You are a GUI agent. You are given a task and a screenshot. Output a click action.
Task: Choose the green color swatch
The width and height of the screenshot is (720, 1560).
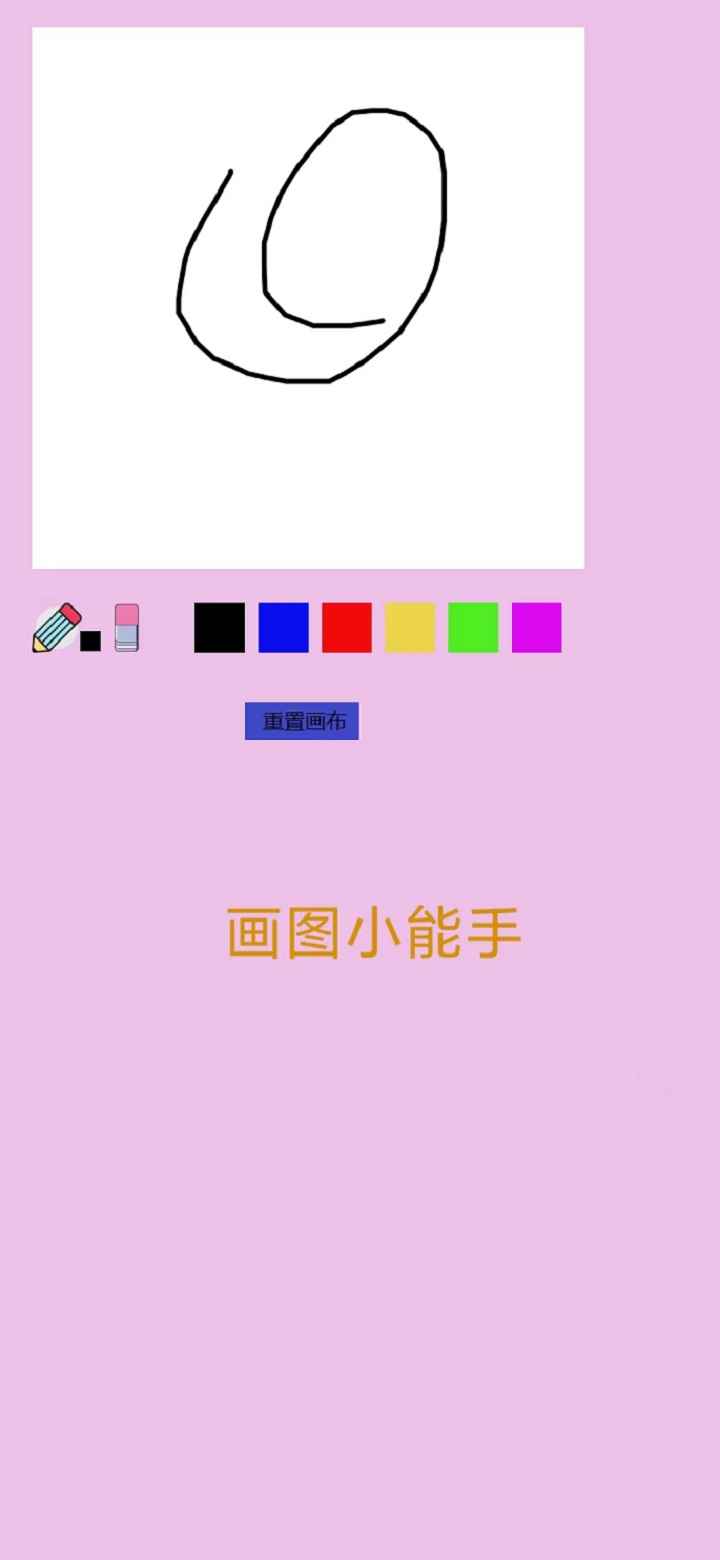click(x=473, y=627)
